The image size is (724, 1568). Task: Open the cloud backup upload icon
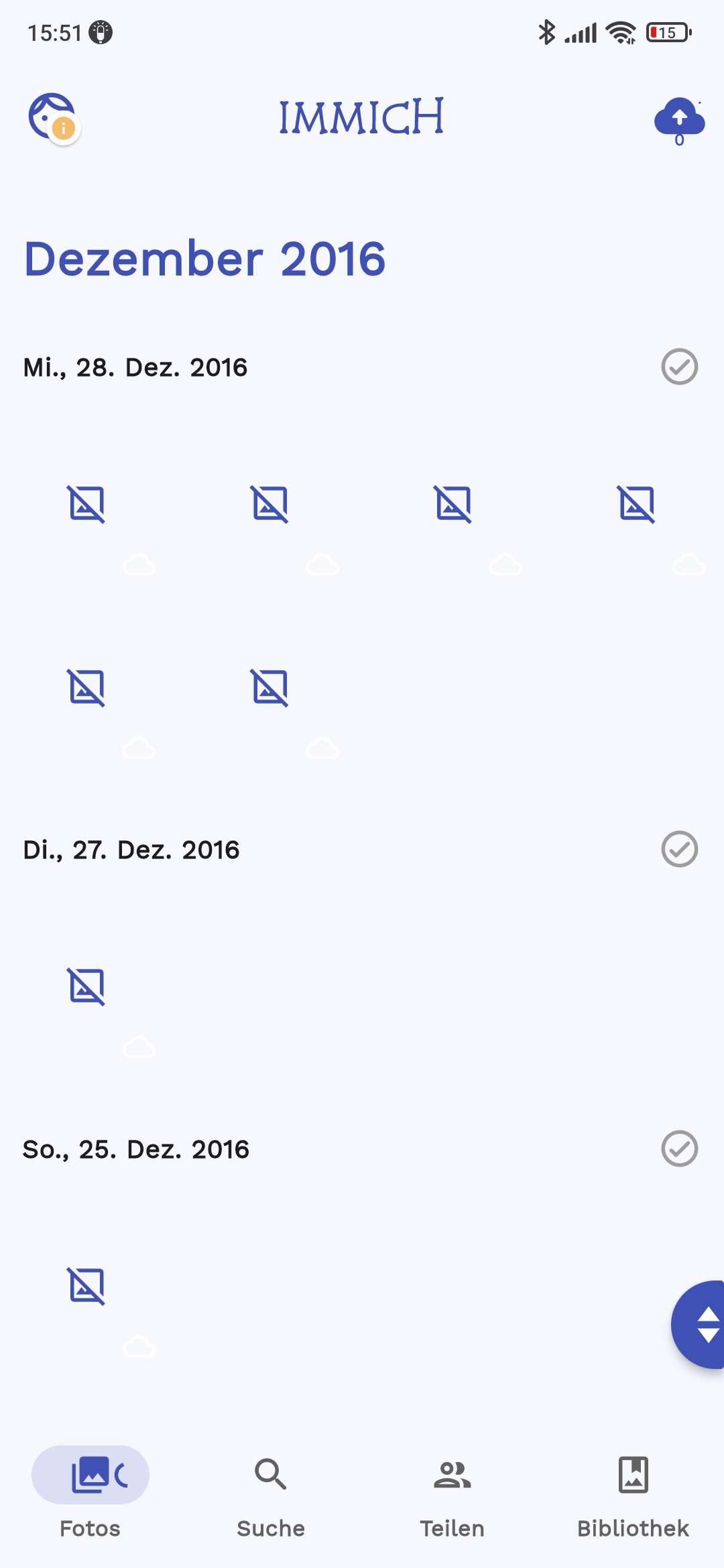679,119
